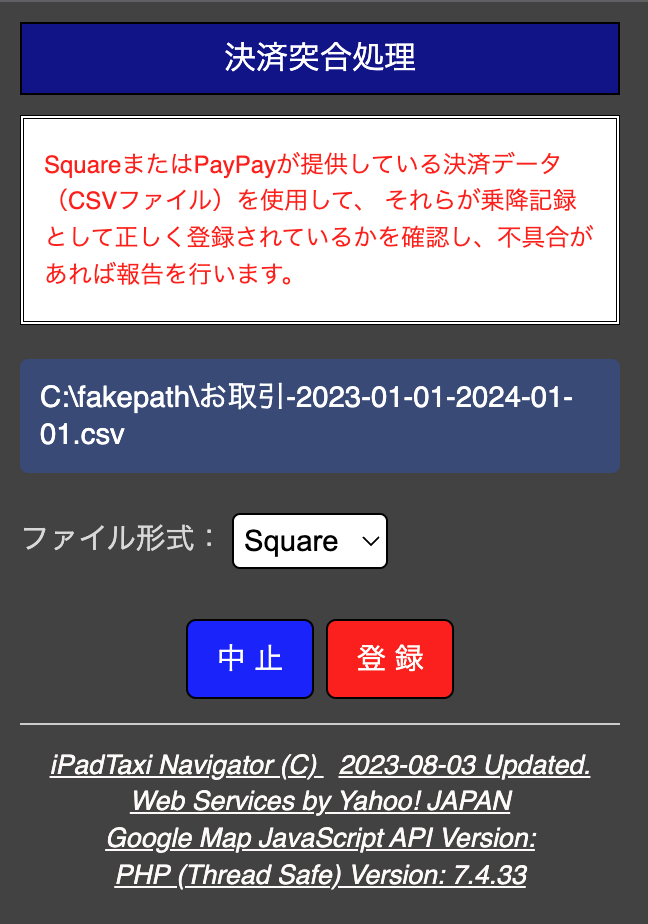Tap the red 登録 register button
648x924 pixels.
point(390,658)
